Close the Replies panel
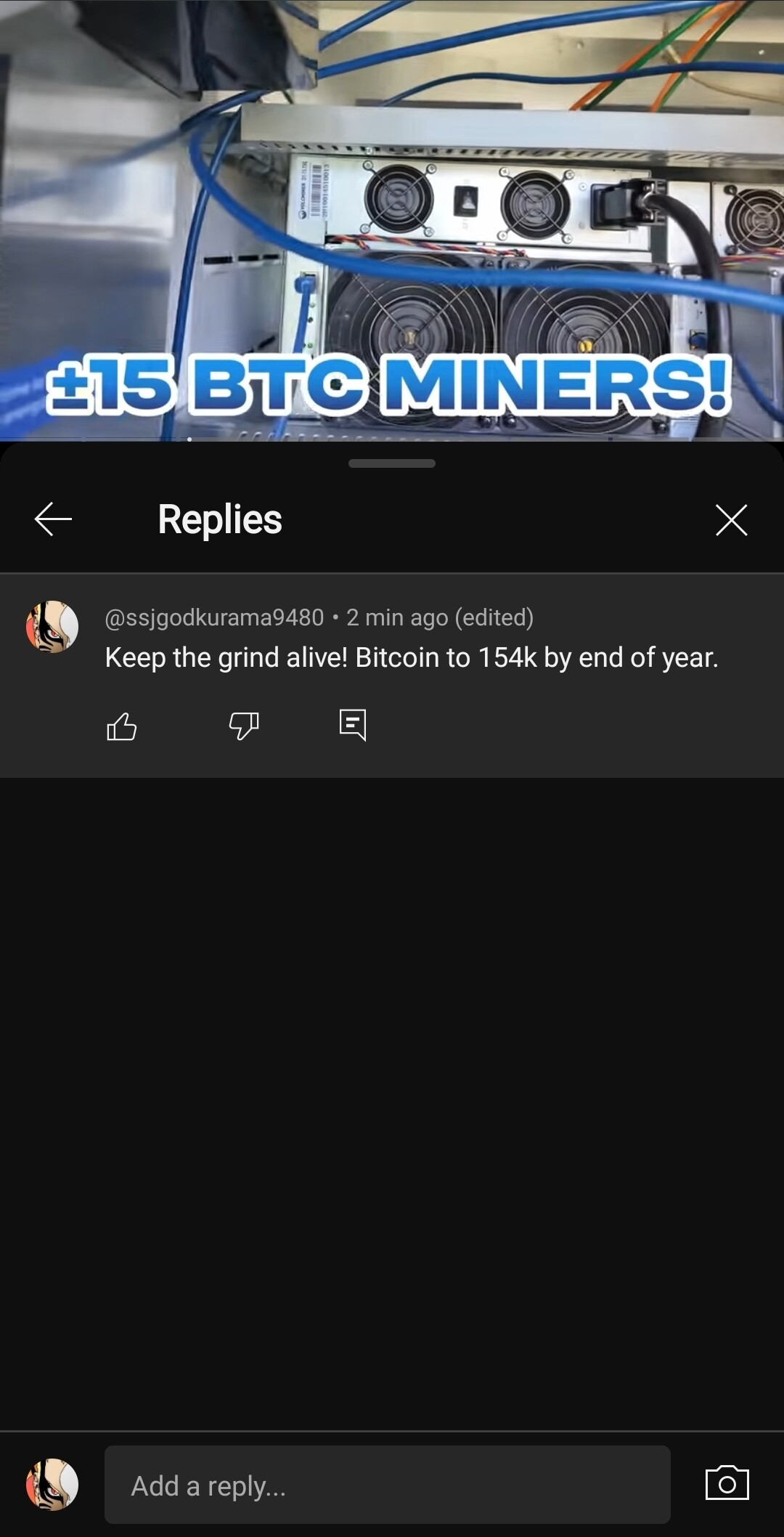 click(731, 520)
